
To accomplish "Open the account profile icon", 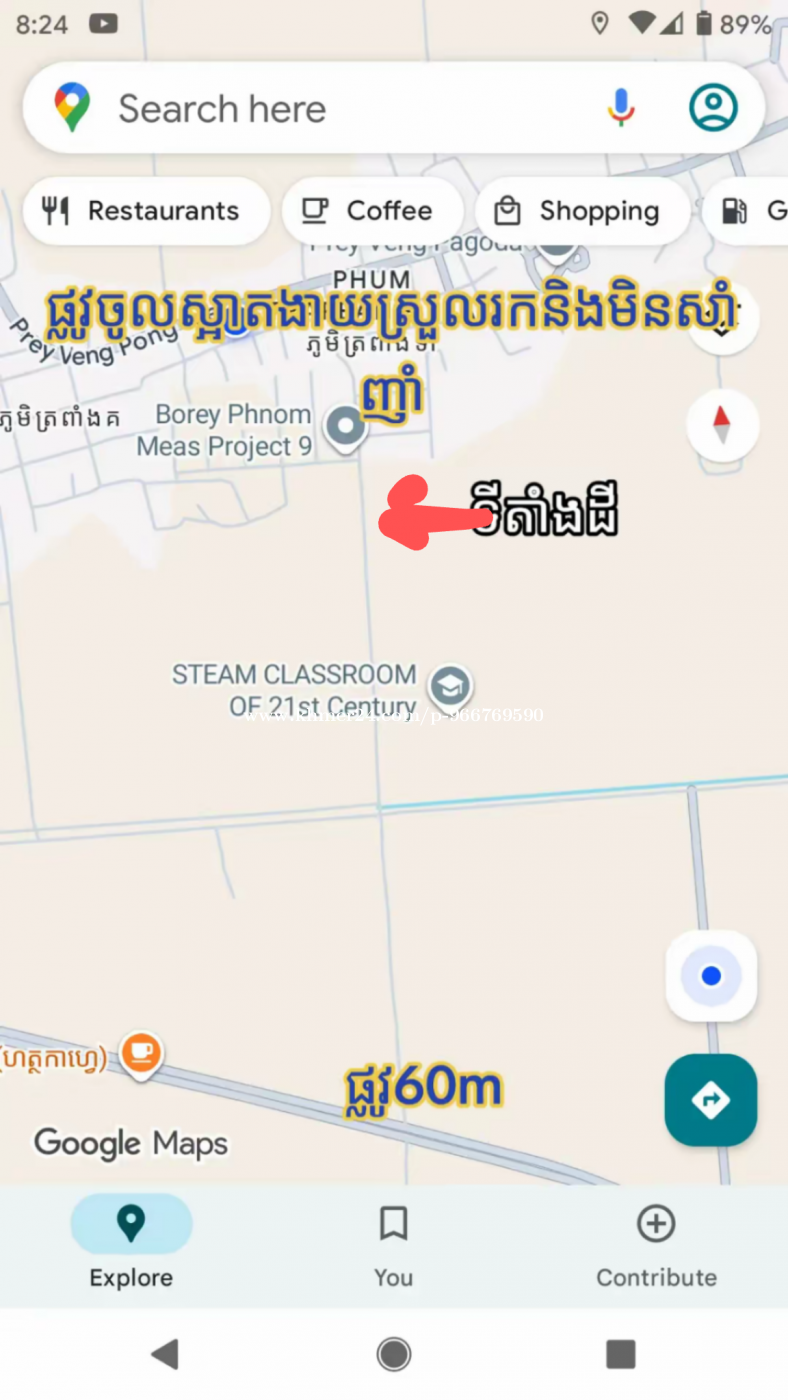I will [x=713, y=108].
